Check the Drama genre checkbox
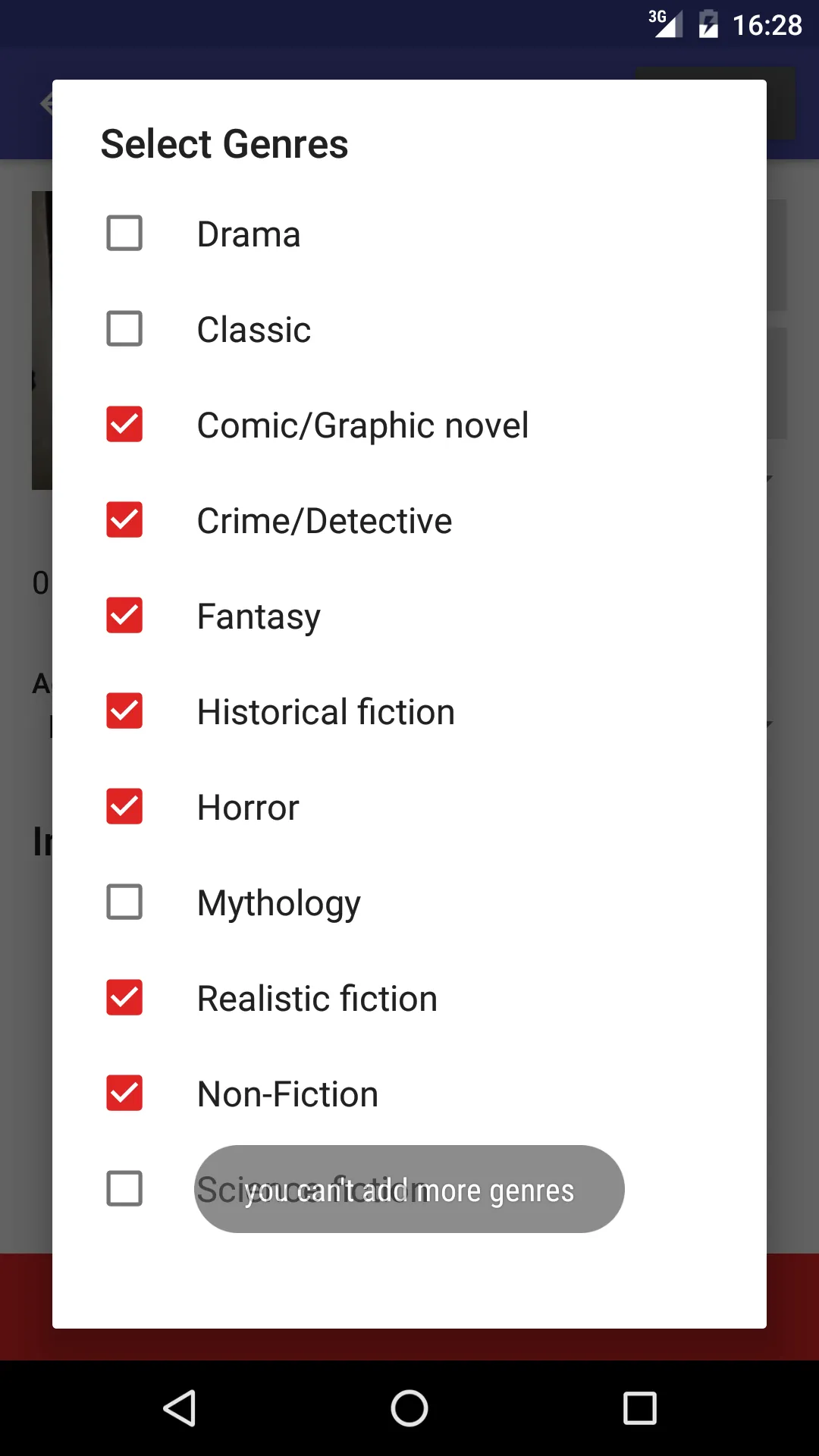Screen dimensions: 819x1456 coord(124,234)
